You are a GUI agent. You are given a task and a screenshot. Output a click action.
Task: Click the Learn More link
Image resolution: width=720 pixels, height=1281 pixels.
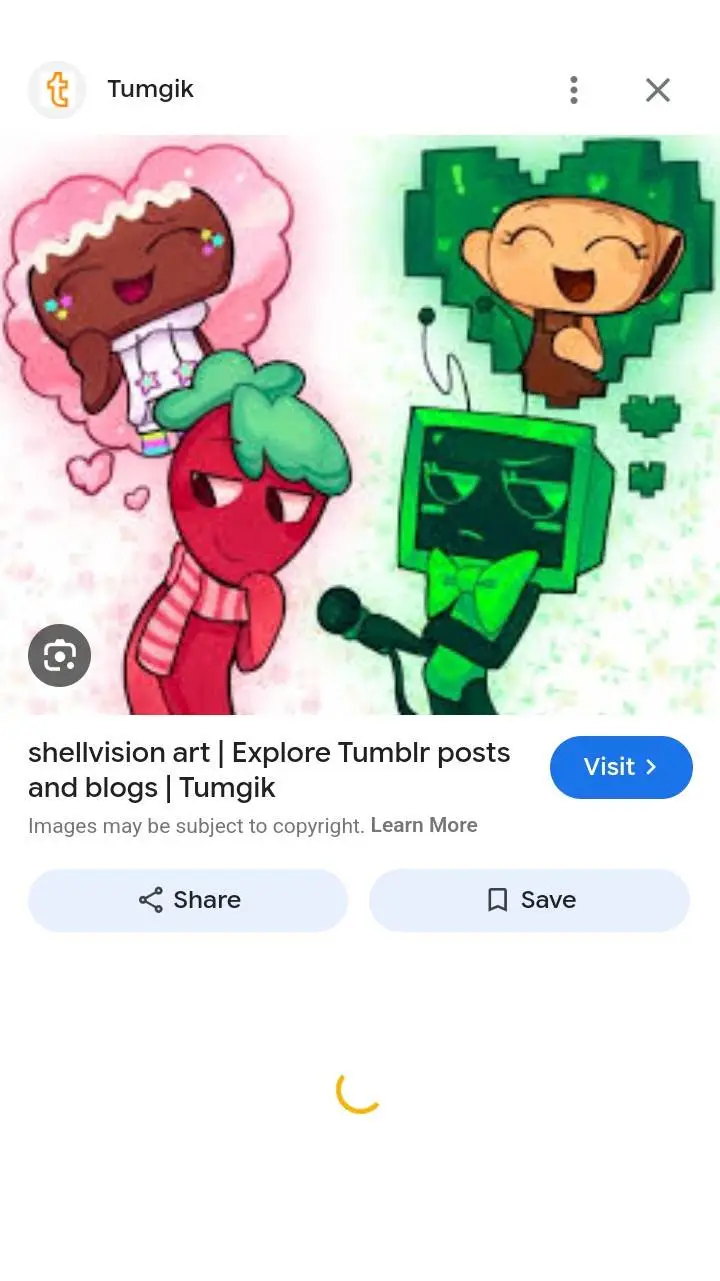424,825
